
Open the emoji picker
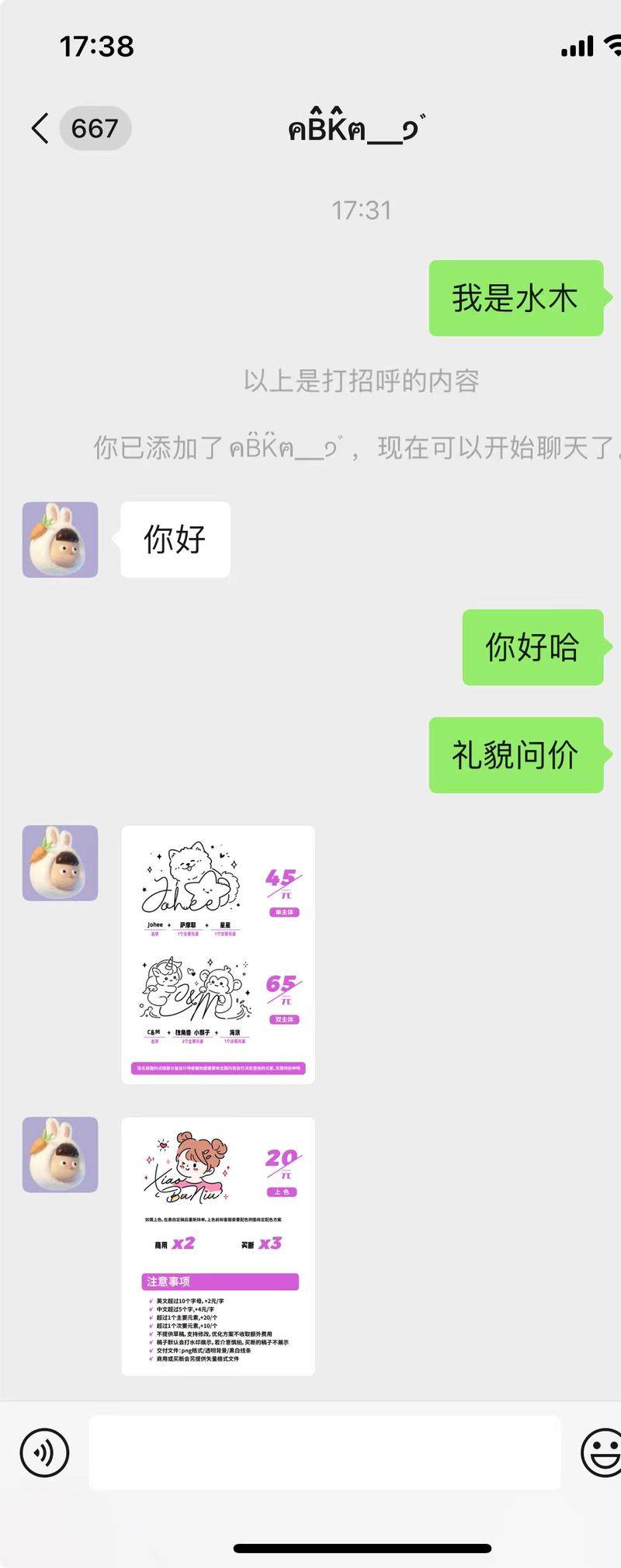[x=602, y=1452]
